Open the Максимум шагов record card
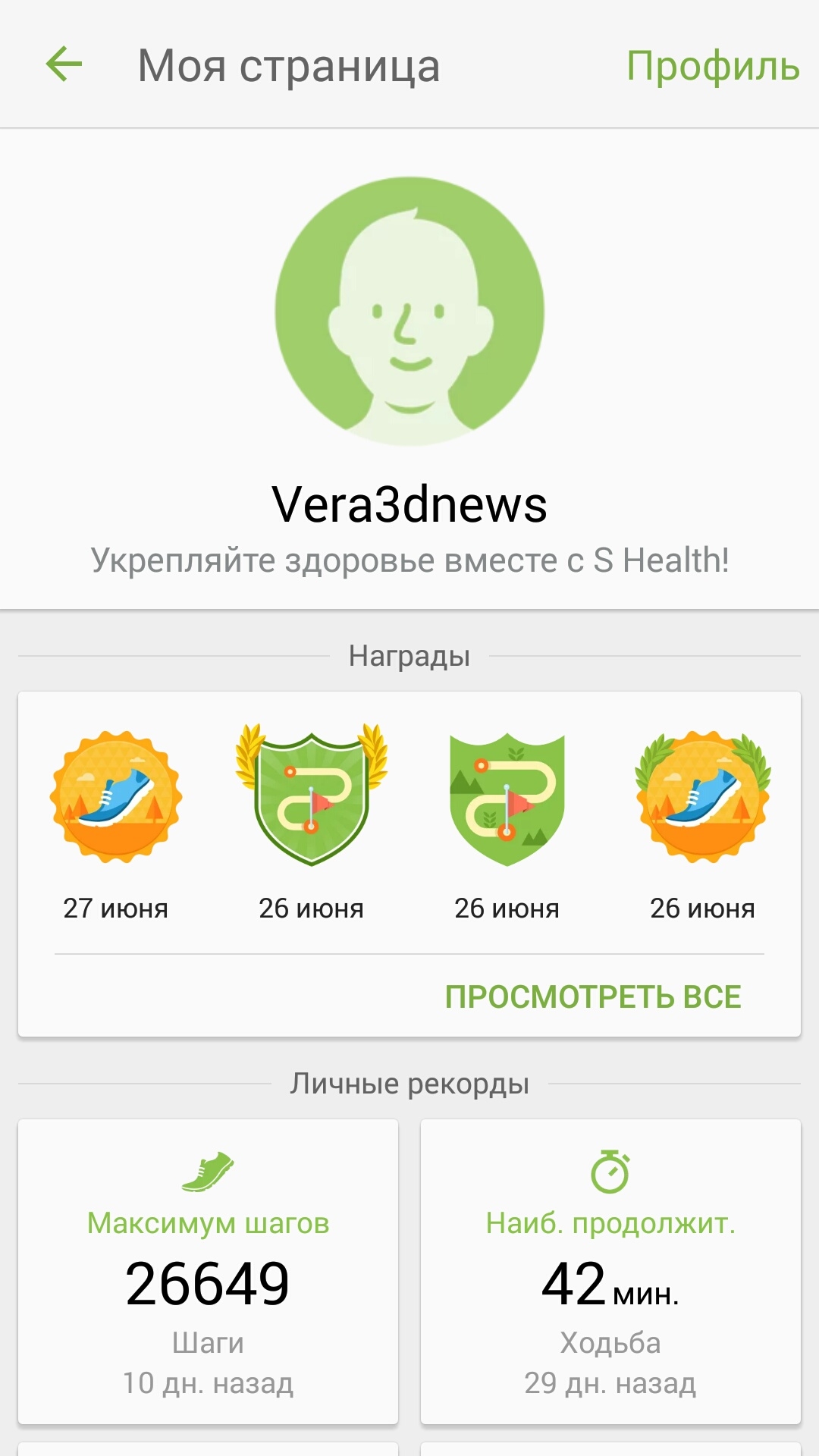 click(208, 1272)
